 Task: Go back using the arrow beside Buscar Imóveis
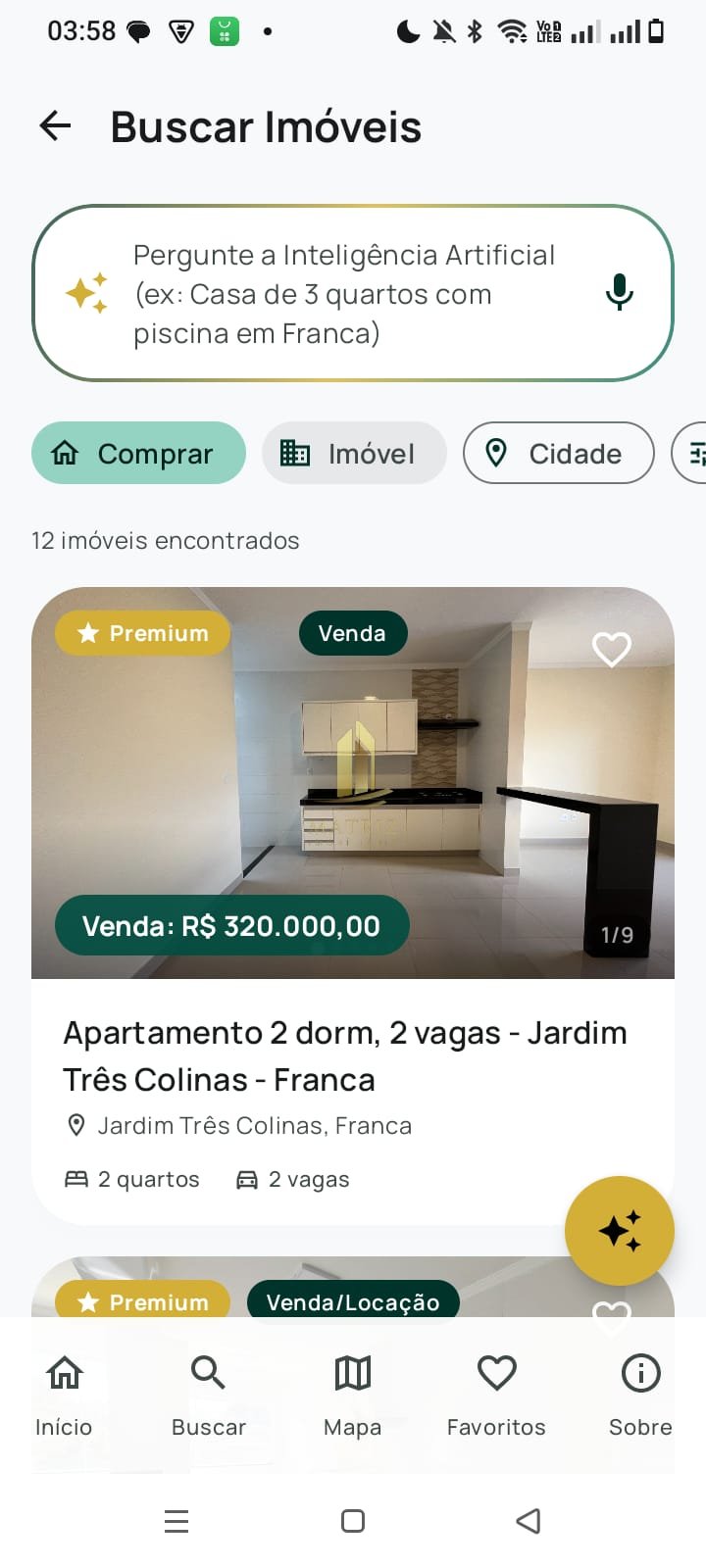pos(54,125)
